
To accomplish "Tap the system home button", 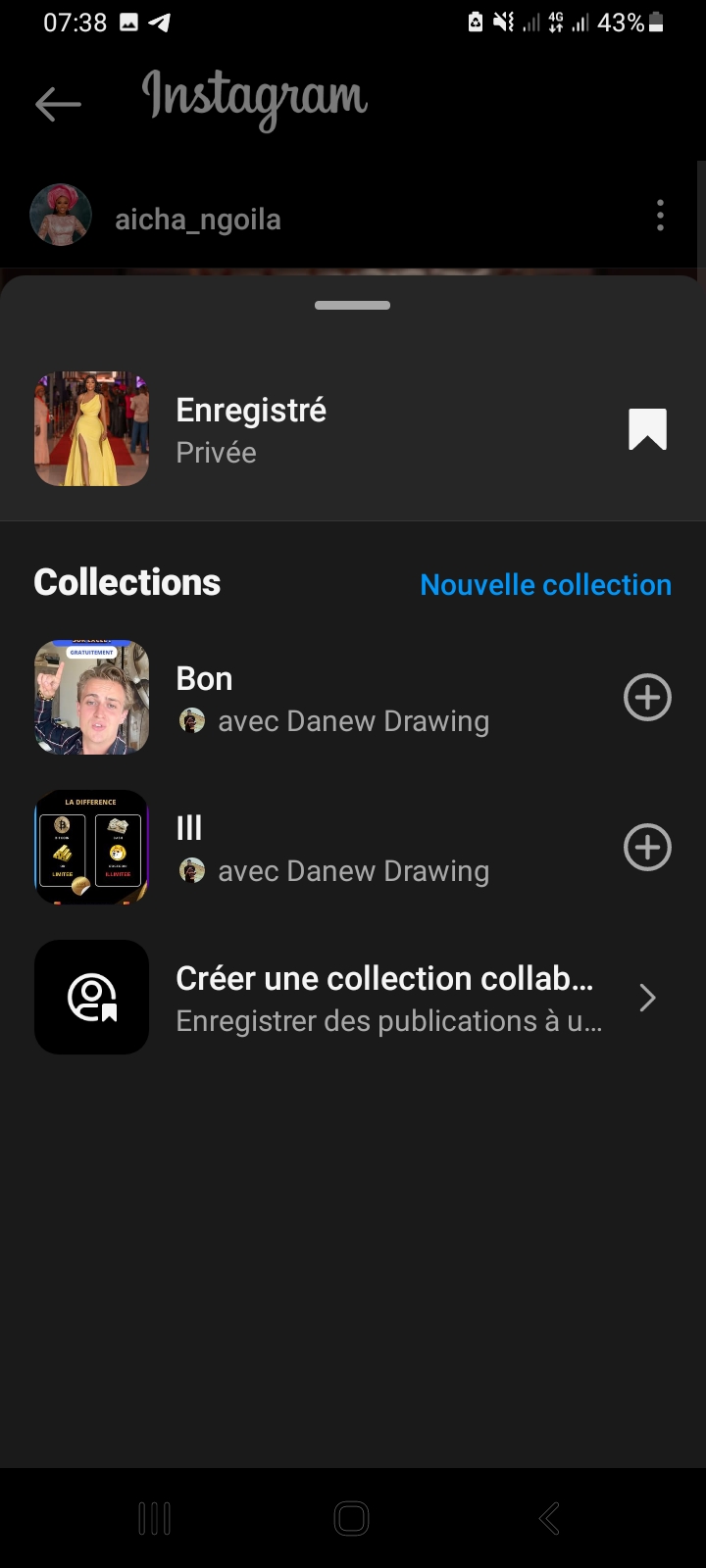I will (351, 1518).
